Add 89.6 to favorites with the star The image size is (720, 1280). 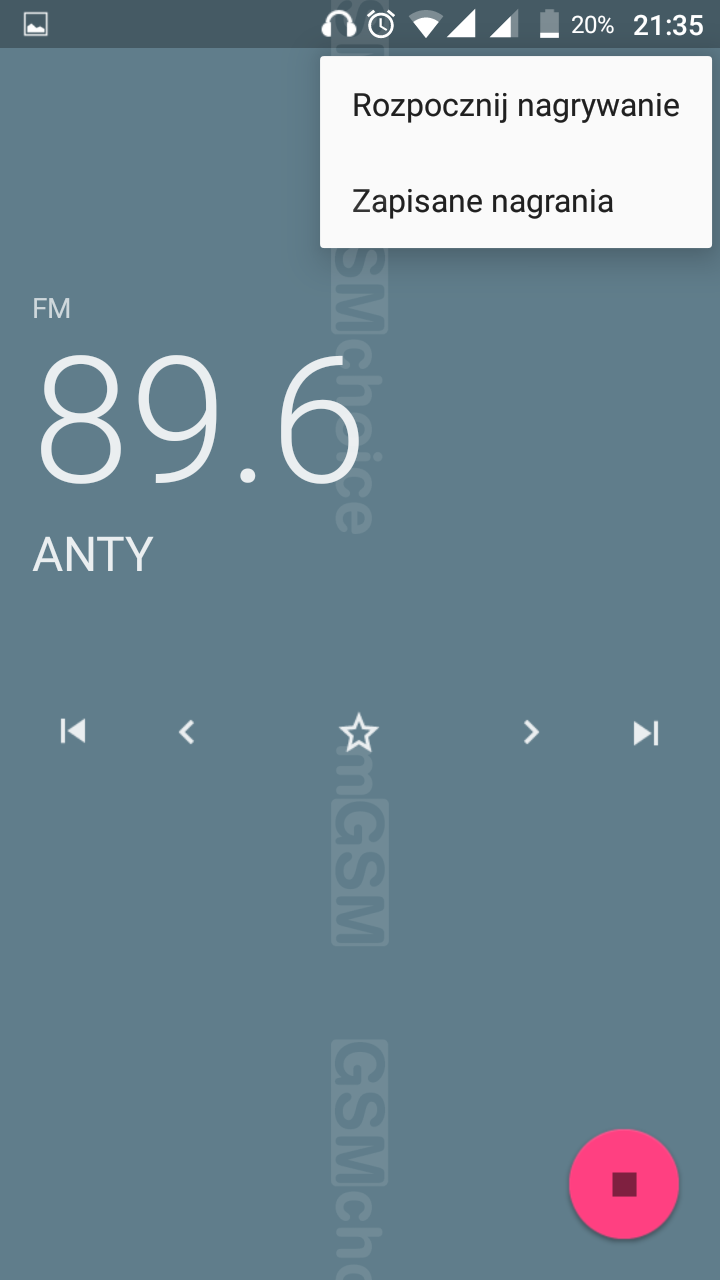coord(358,734)
